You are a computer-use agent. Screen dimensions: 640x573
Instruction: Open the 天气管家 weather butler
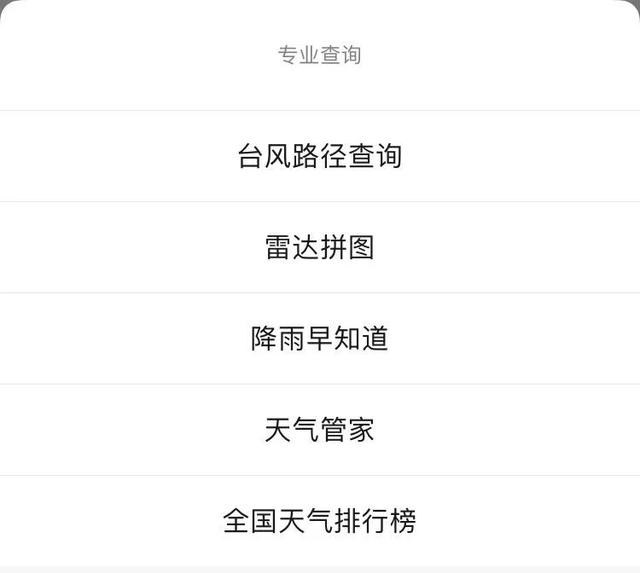coord(320,430)
